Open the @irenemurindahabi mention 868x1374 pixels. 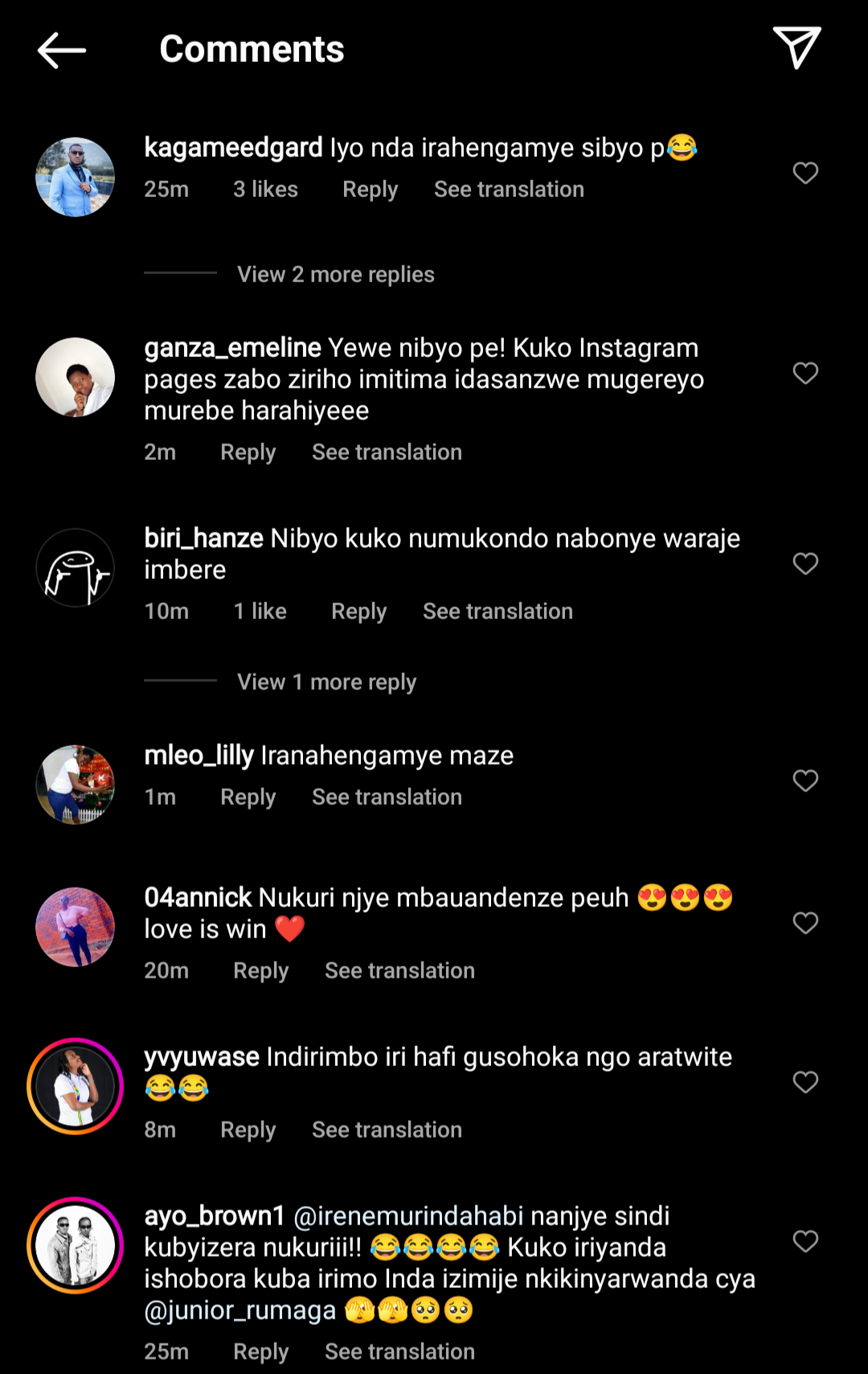[x=408, y=1216]
